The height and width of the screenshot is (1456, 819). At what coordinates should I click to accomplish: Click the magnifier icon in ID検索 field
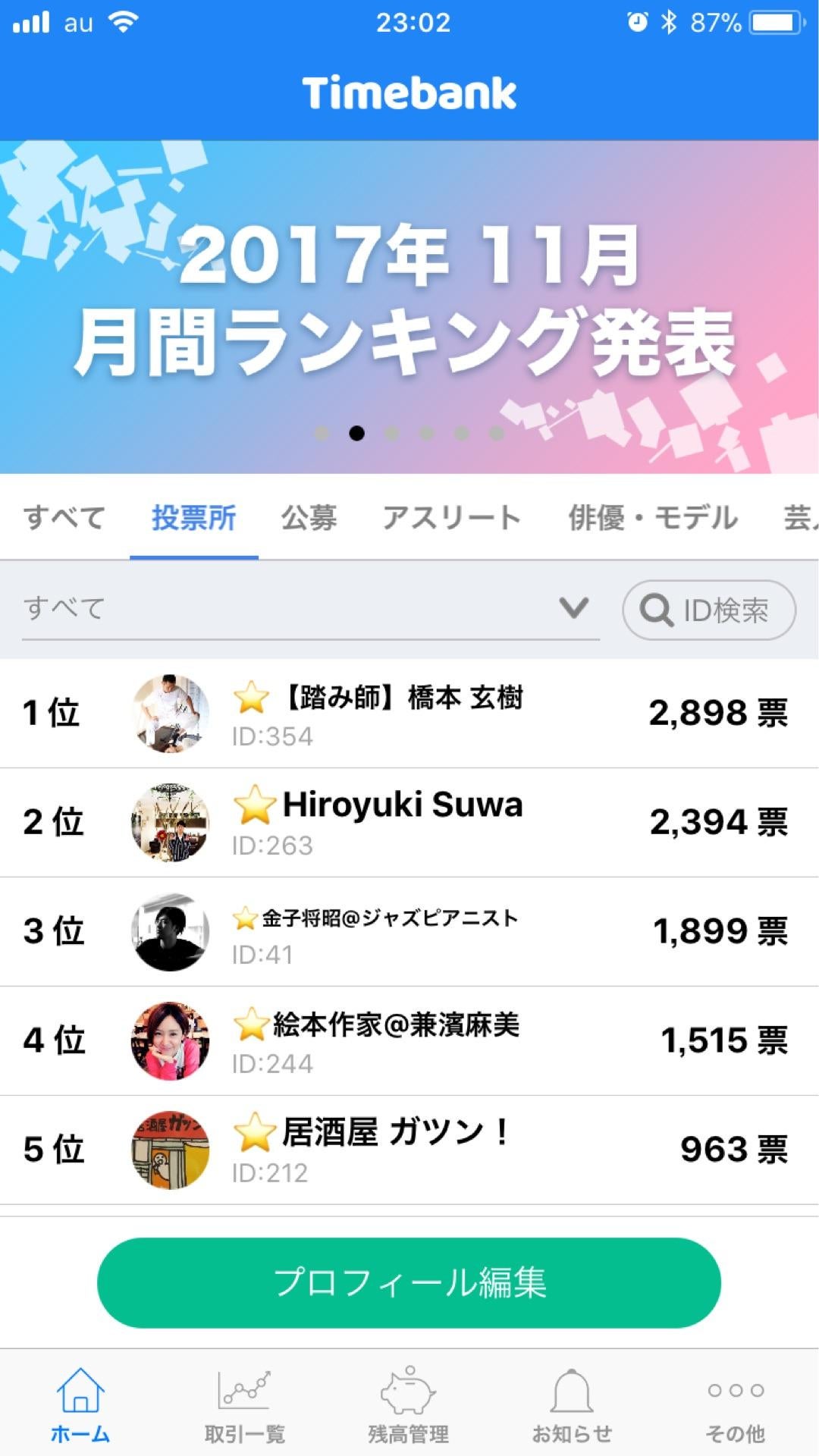[x=657, y=609]
